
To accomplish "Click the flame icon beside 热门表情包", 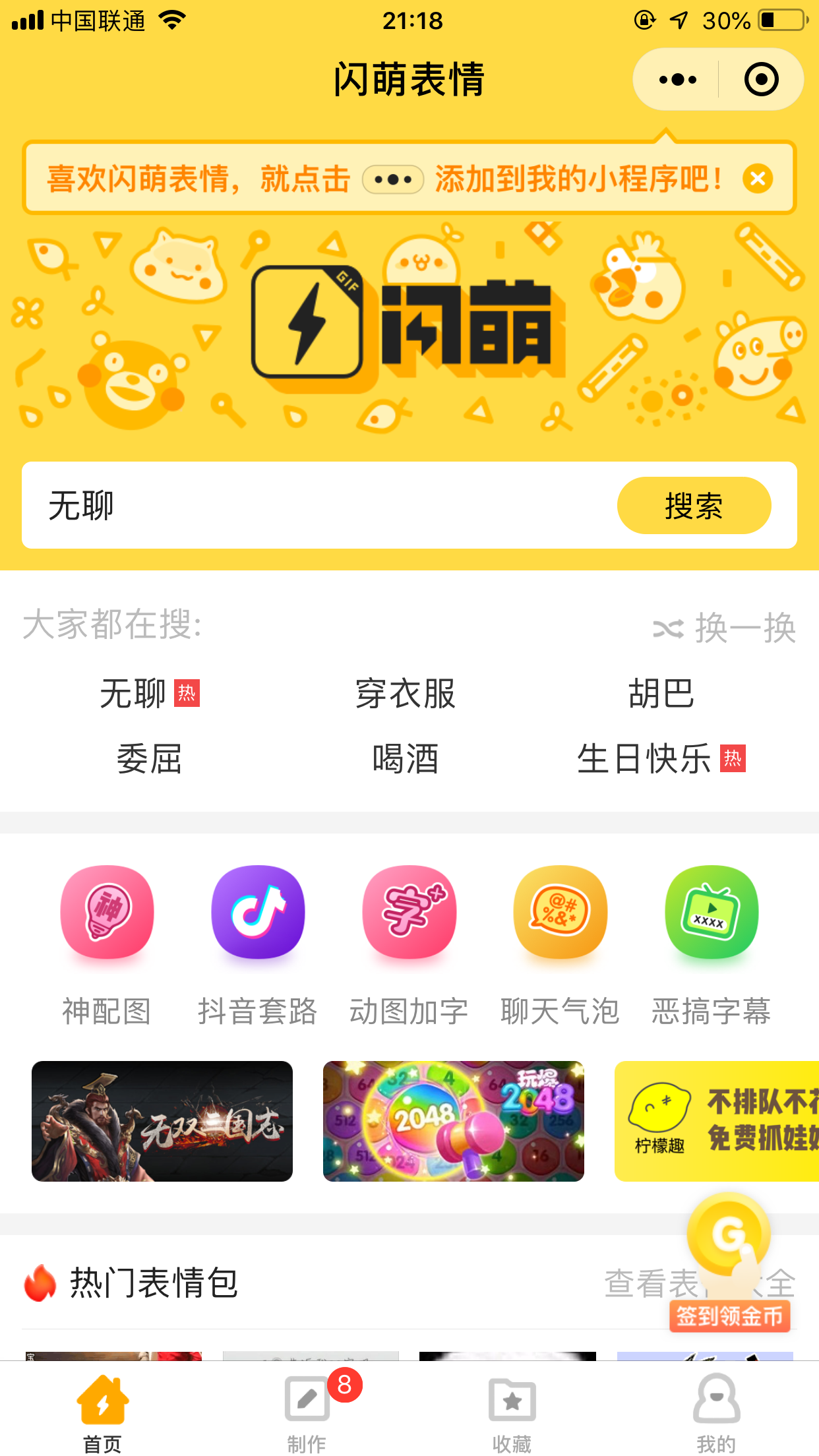I will [41, 1282].
